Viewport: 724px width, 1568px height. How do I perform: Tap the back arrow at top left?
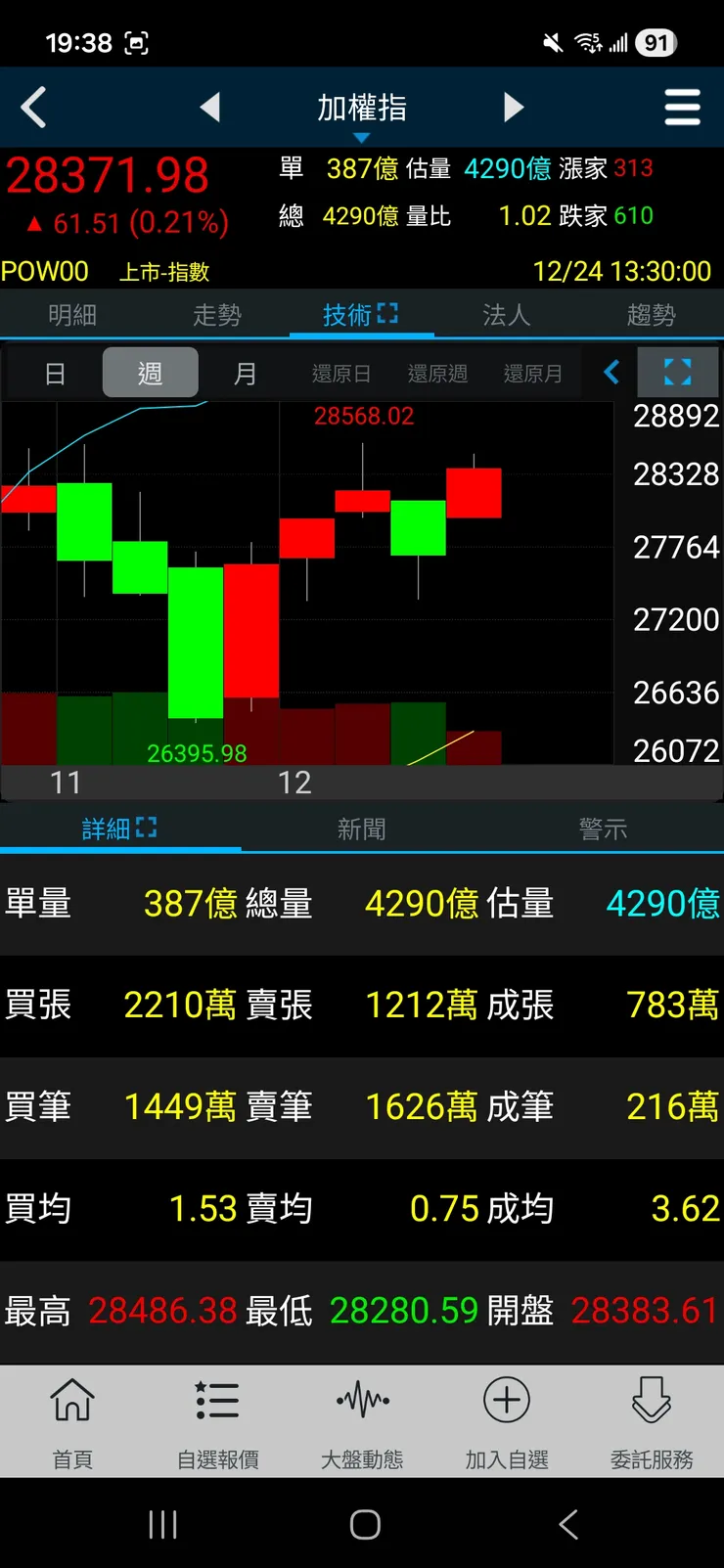tap(32, 108)
